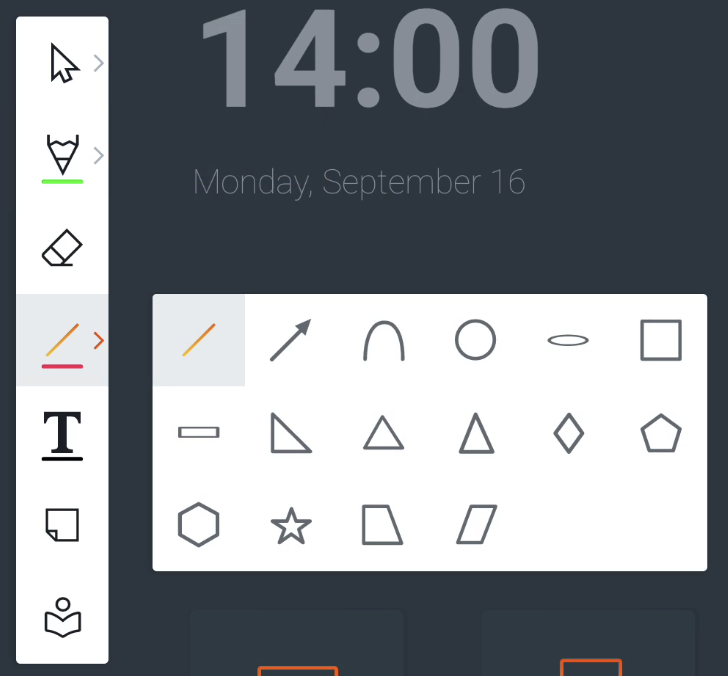Pick the straight line shape

199,341
